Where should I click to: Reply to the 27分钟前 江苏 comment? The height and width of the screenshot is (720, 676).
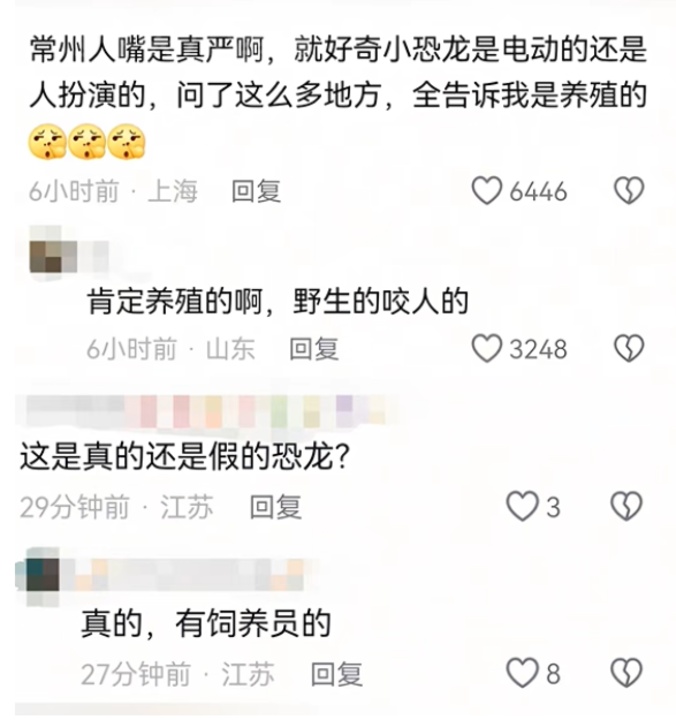pyautogui.click(x=336, y=674)
